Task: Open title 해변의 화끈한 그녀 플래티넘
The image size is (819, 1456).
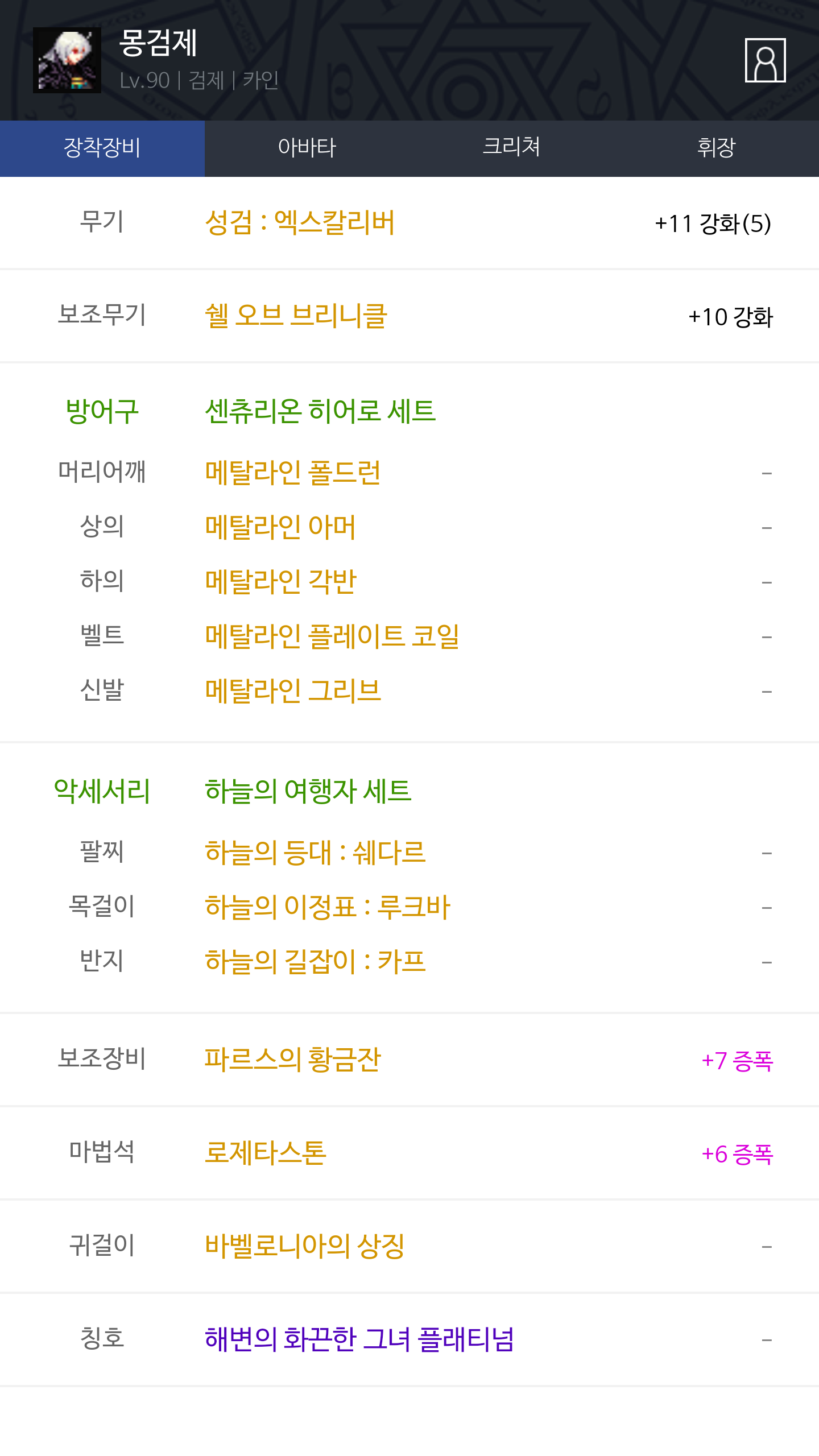Action: pyautogui.click(x=359, y=1339)
